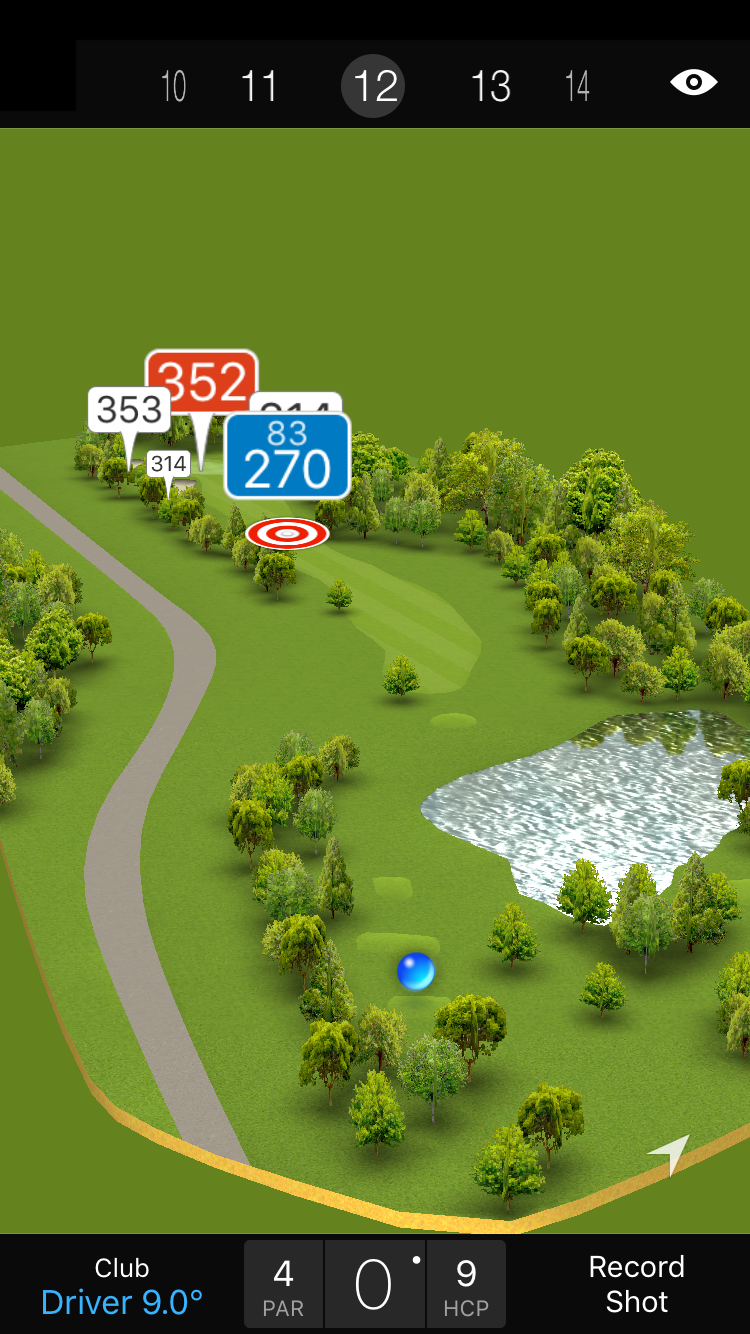Switch to hole 11
Viewport: 750px width, 1334px height.
259,86
